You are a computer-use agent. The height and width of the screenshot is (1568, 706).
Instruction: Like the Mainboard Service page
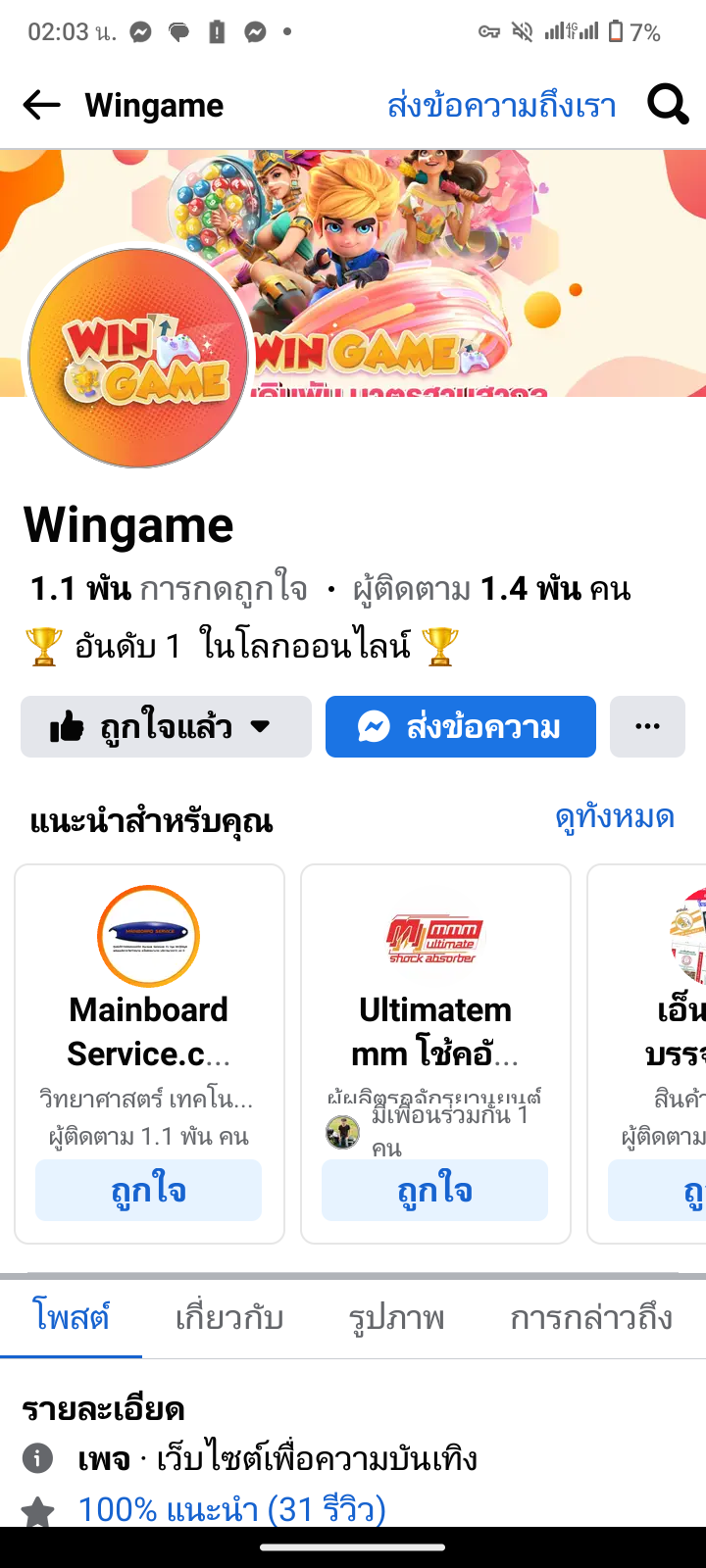(x=149, y=1191)
